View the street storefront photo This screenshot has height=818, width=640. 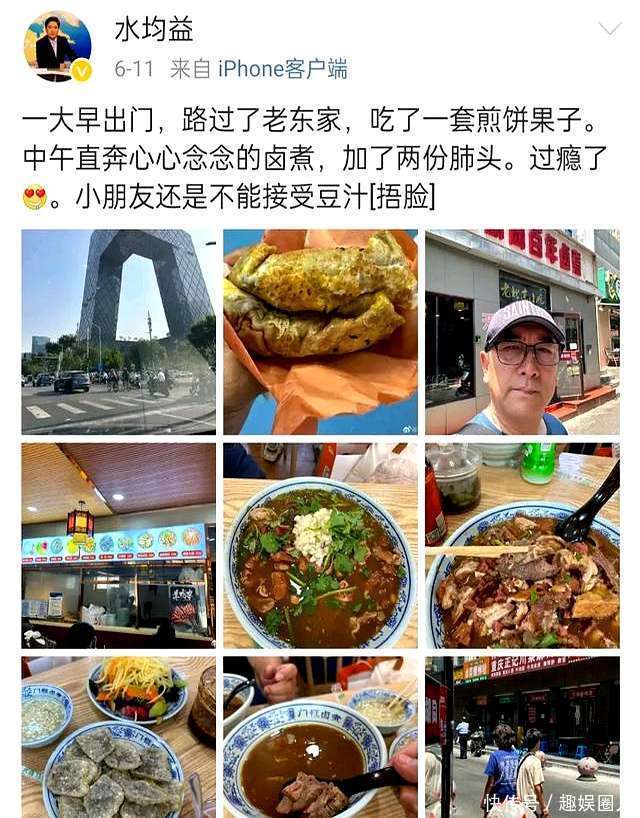click(x=522, y=736)
